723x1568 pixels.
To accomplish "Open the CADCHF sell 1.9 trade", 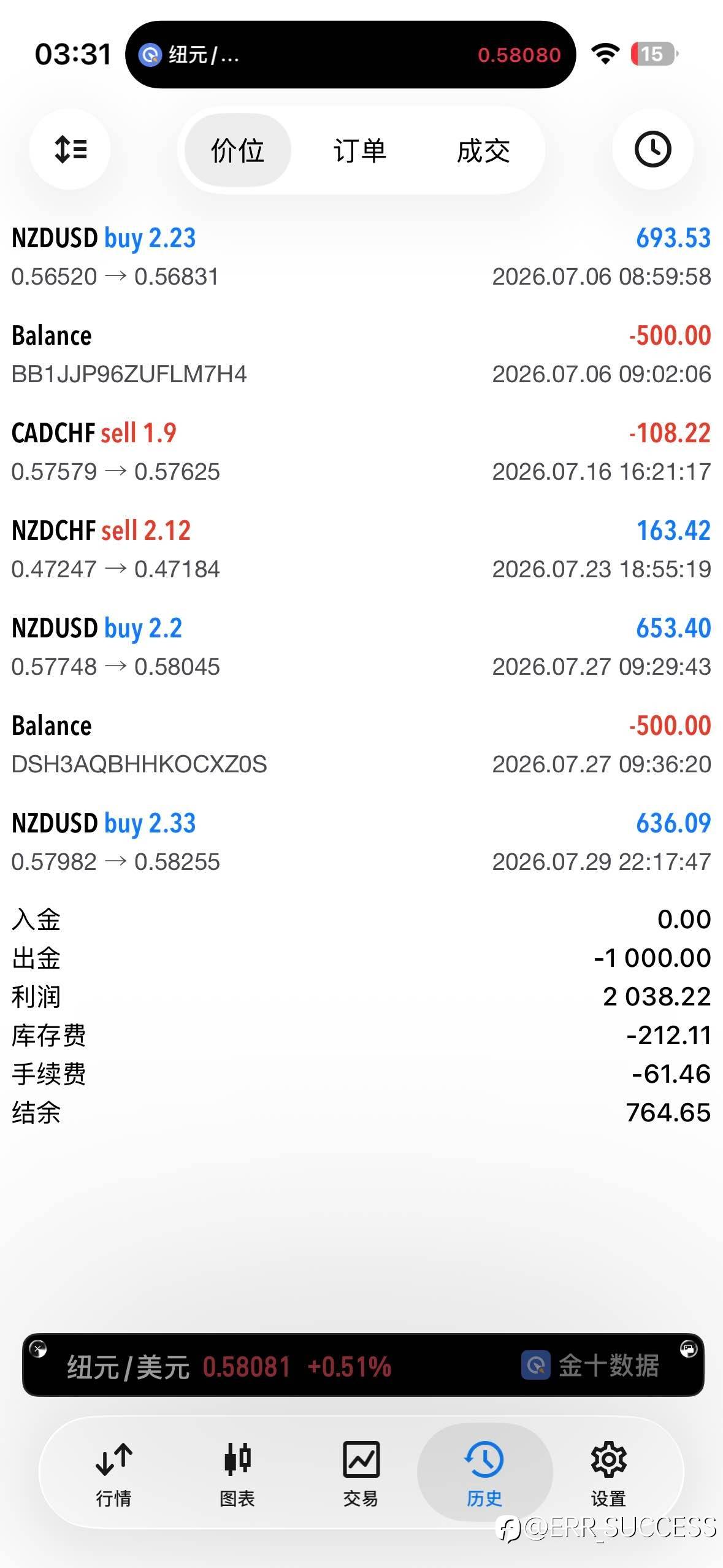I will (361, 452).
